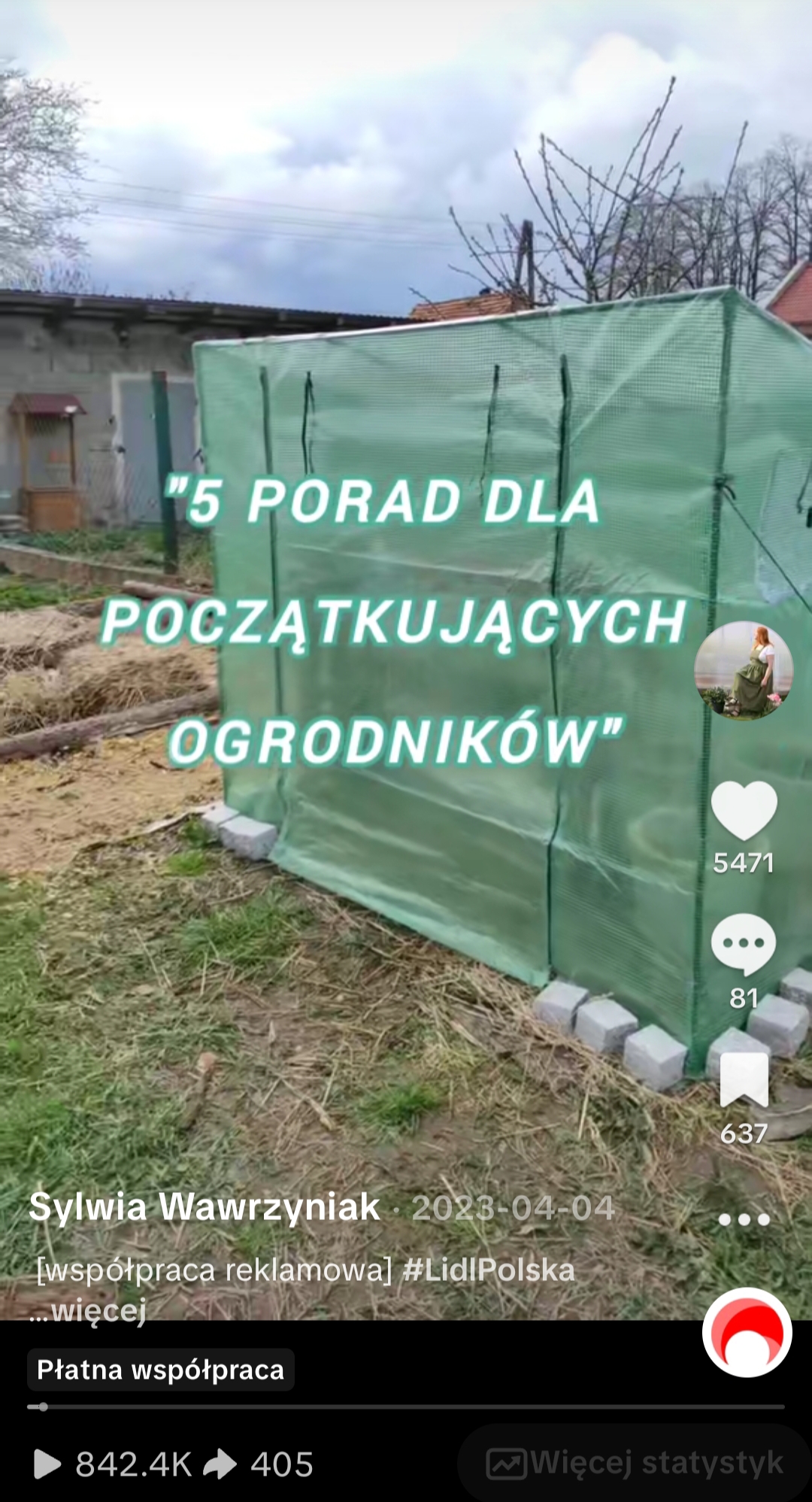Open Sylwia Wawrzyniak's profile avatar
Image resolution: width=812 pixels, height=1502 pixels.
pyautogui.click(x=744, y=670)
